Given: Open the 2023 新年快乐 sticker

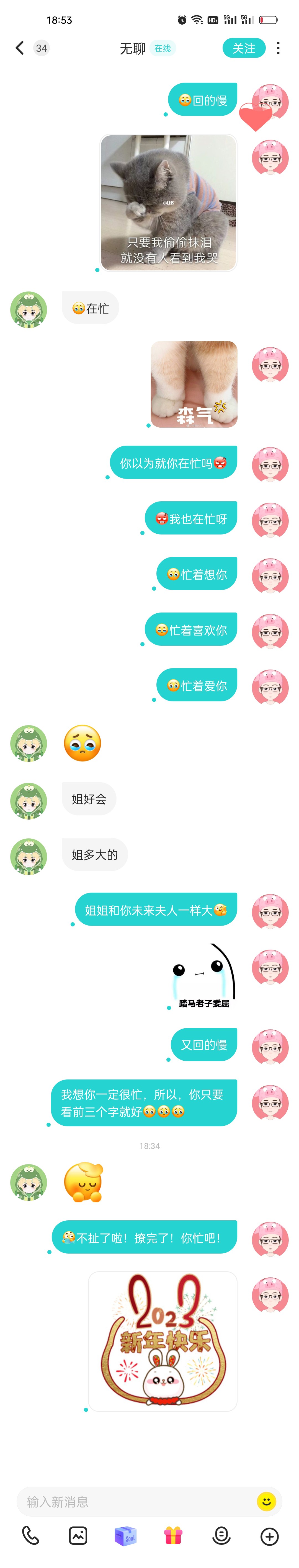Looking at the screenshot, I should (x=163, y=1340).
